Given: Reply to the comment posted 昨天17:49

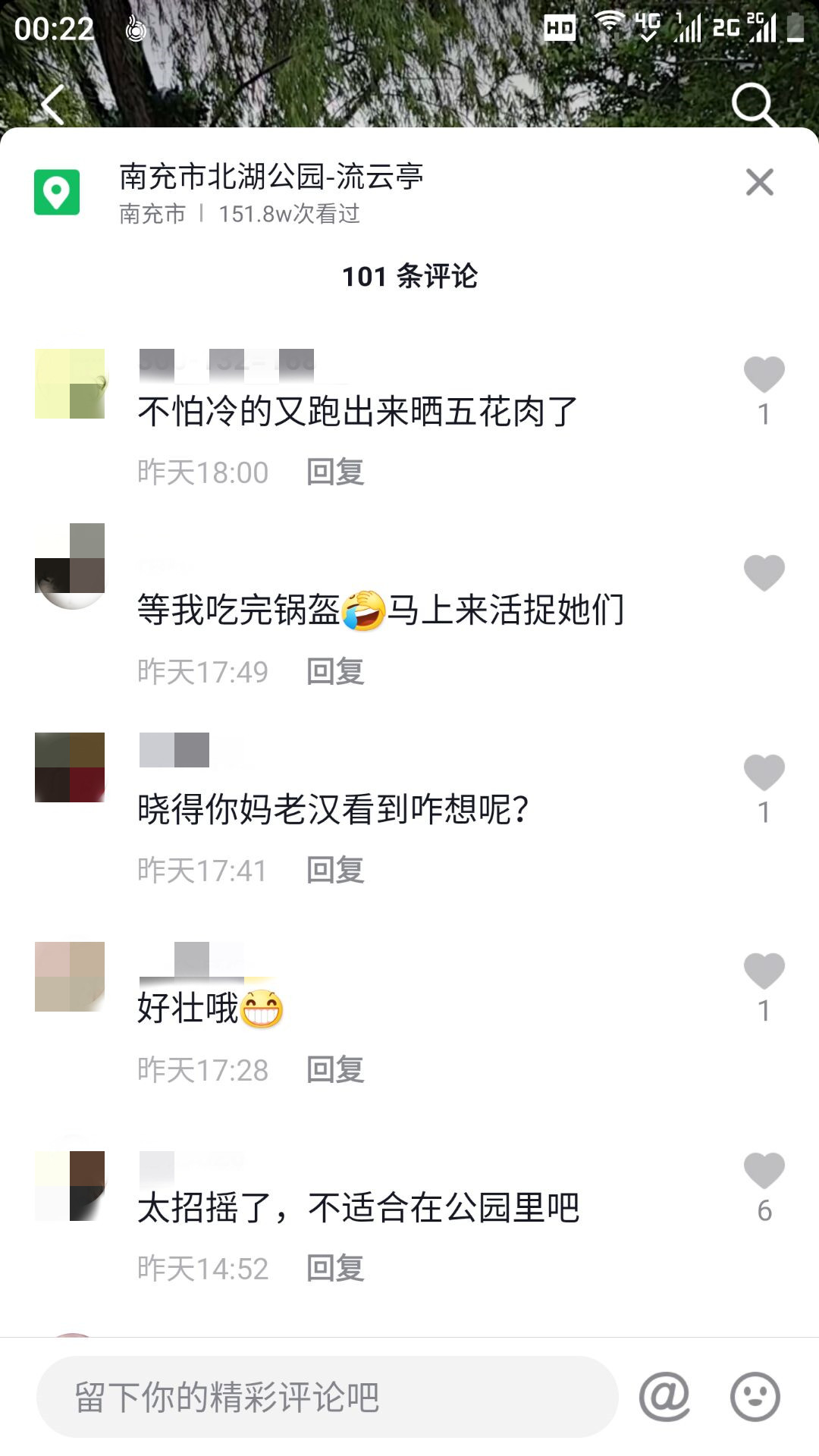Looking at the screenshot, I should click(x=335, y=671).
